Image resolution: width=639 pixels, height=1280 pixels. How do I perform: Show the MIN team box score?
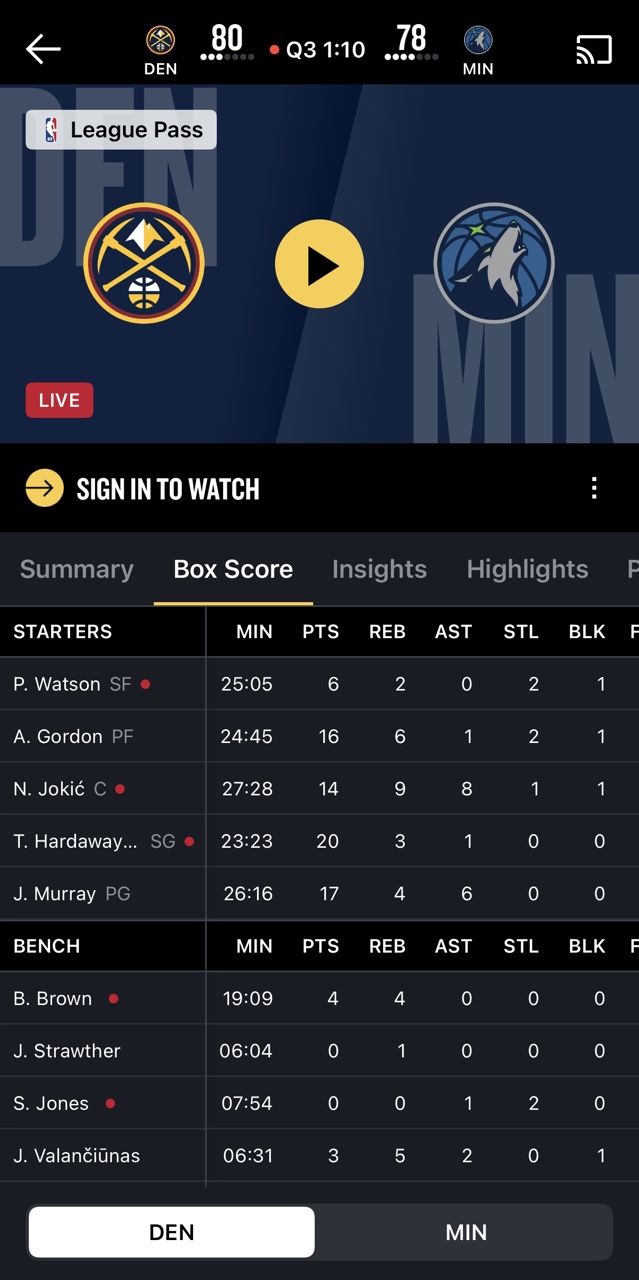(x=466, y=1232)
